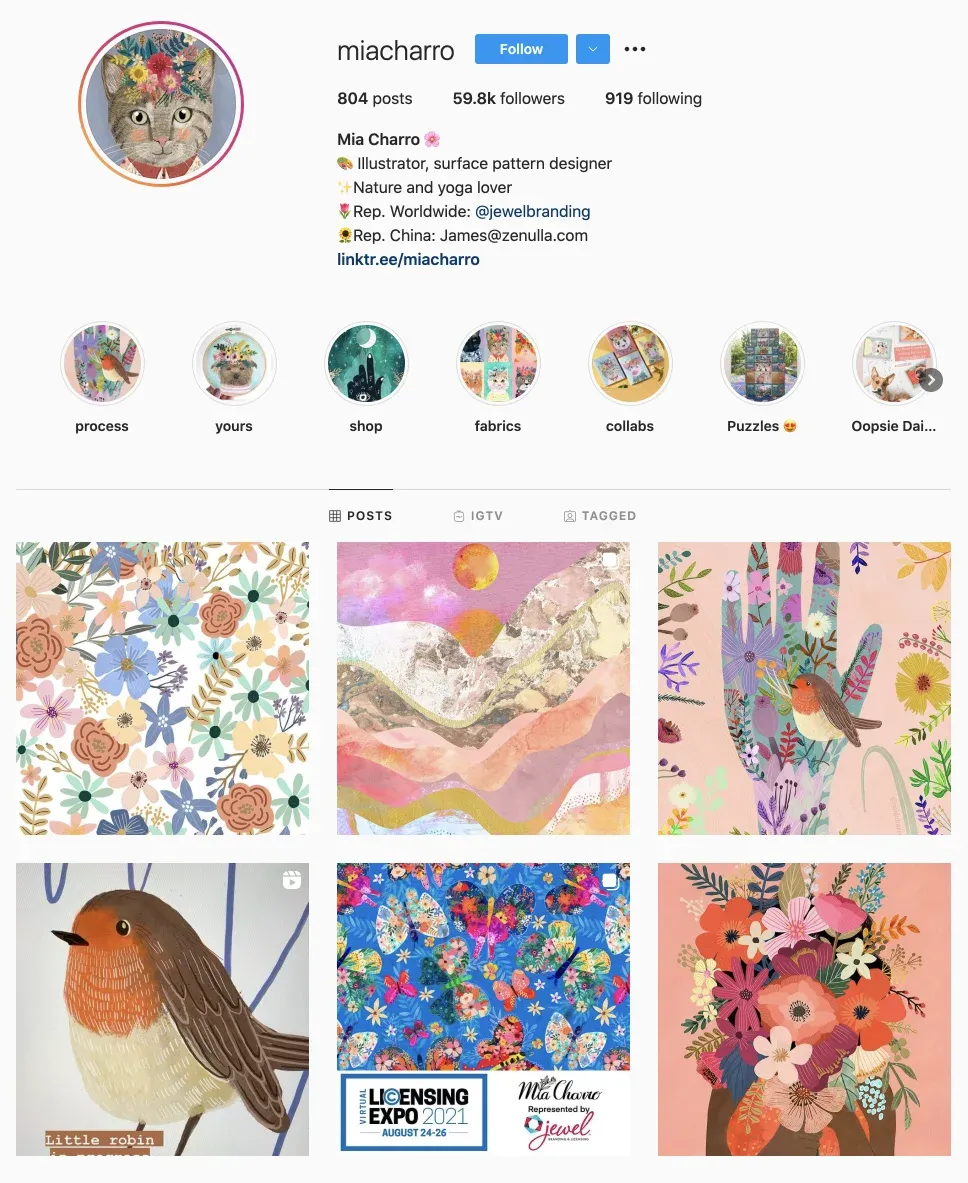The image size is (968, 1183).
Task: View the 919 following list
Action: click(x=653, y=98)
